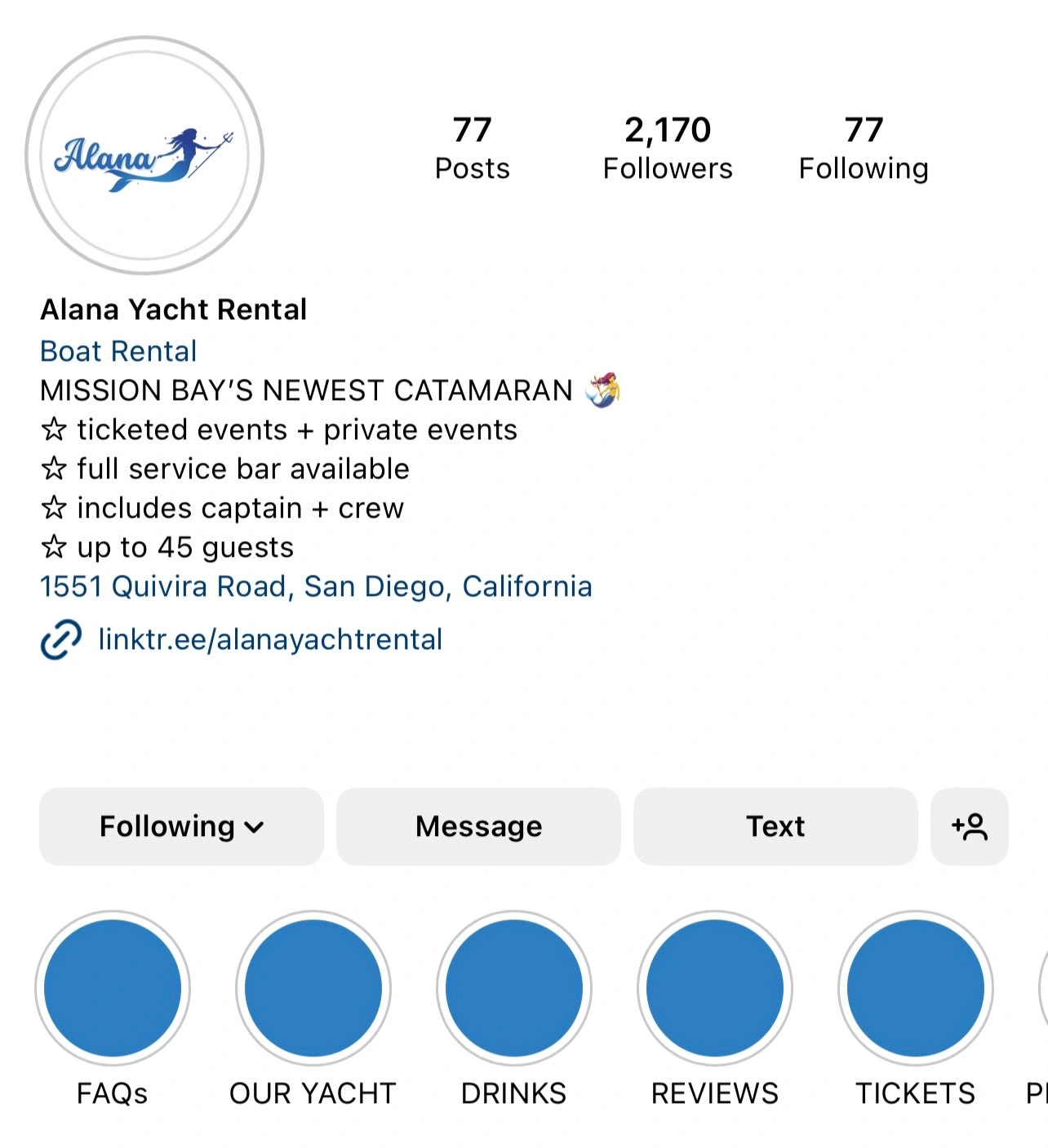Visit linktr.ee/alanayachtrental link

point(269,639)
